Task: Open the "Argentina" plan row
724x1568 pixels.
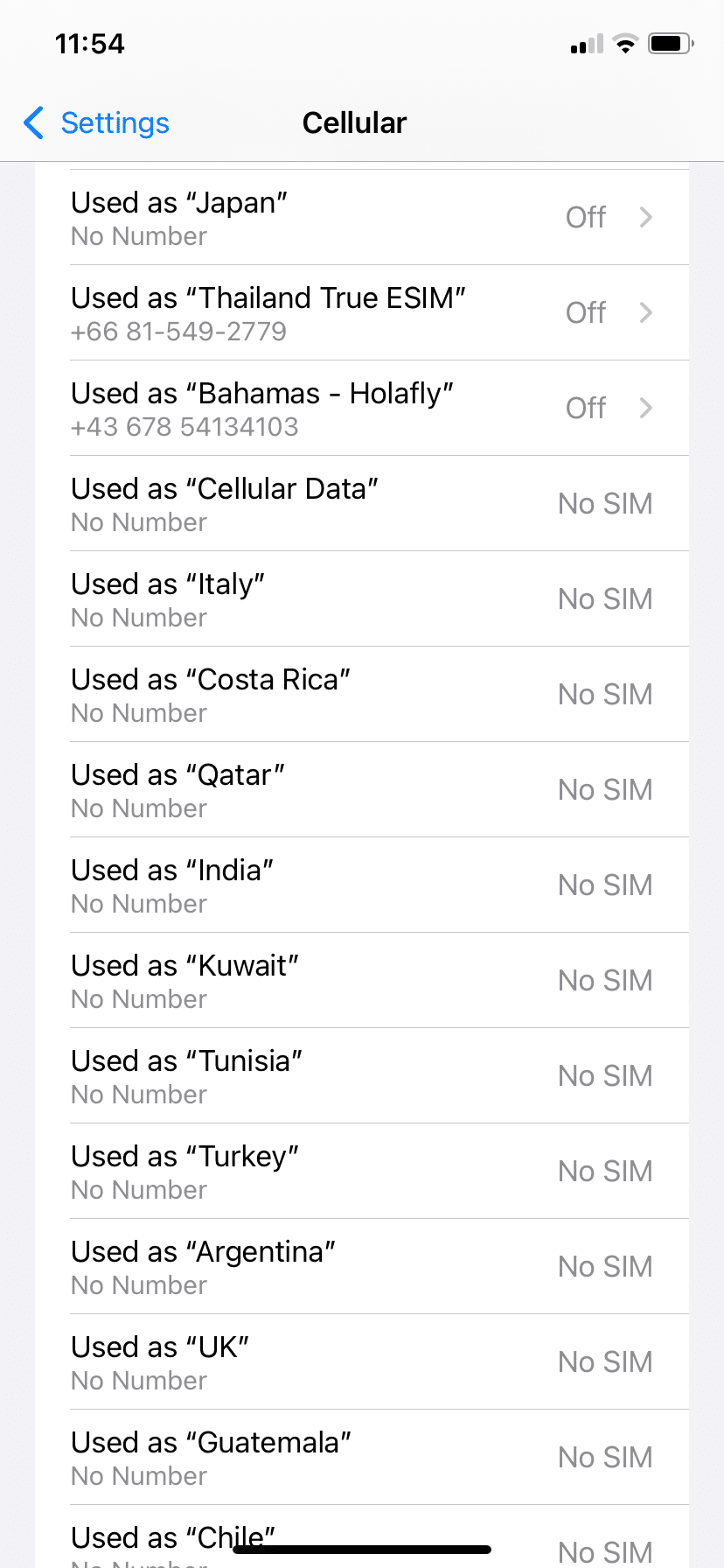Action: pyautogui.click(x=362, y=1267)
